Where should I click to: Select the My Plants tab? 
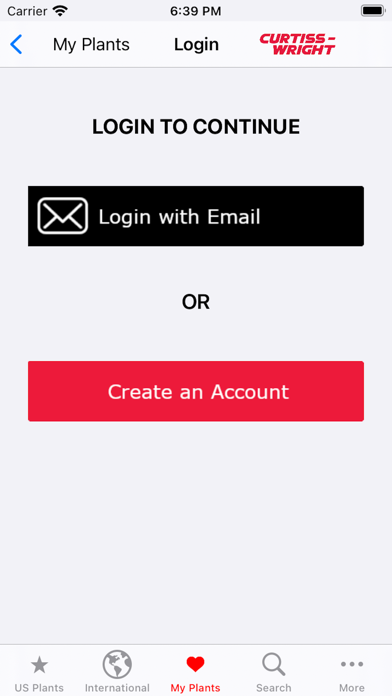(x=195, y=671)
